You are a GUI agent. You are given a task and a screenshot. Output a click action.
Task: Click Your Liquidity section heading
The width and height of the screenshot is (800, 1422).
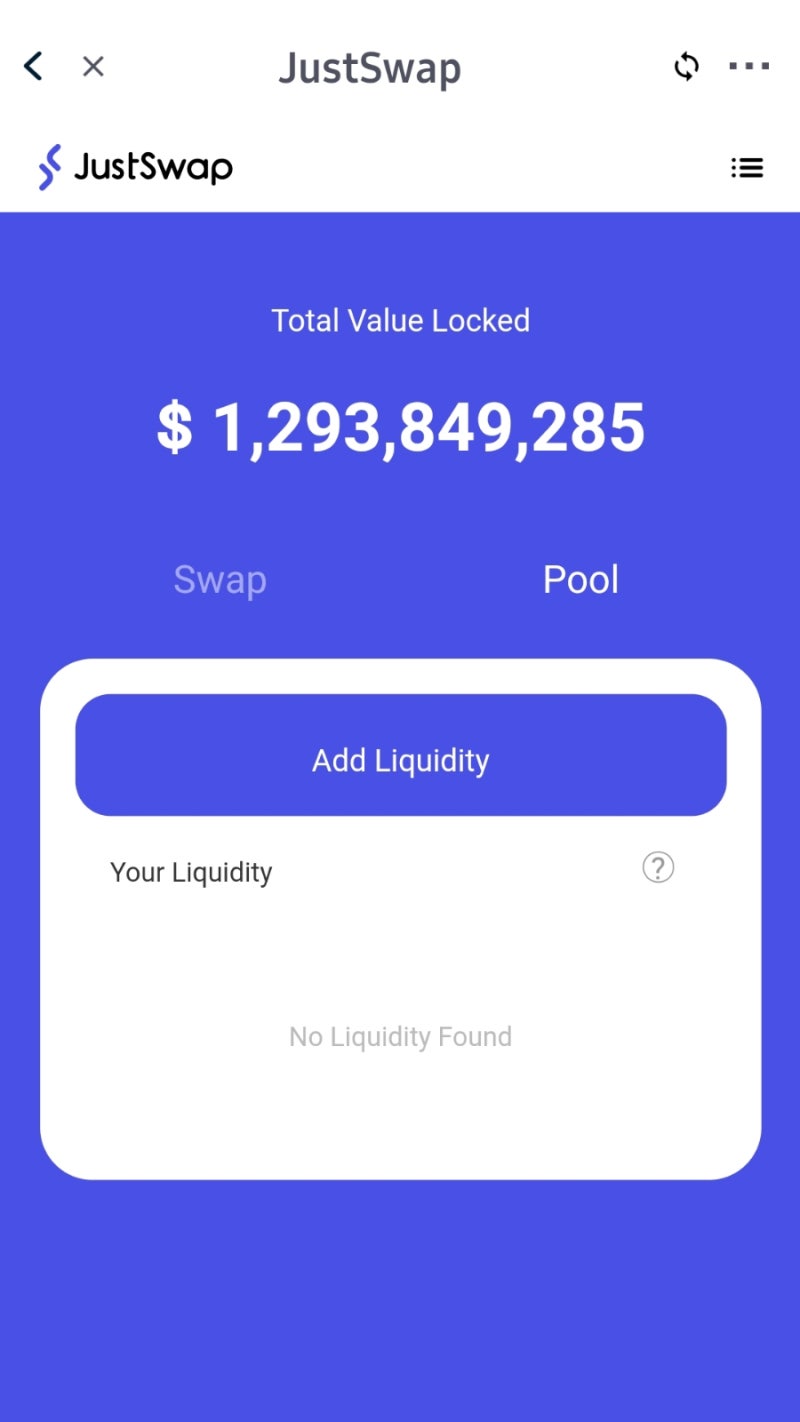(x=191, y=871)
